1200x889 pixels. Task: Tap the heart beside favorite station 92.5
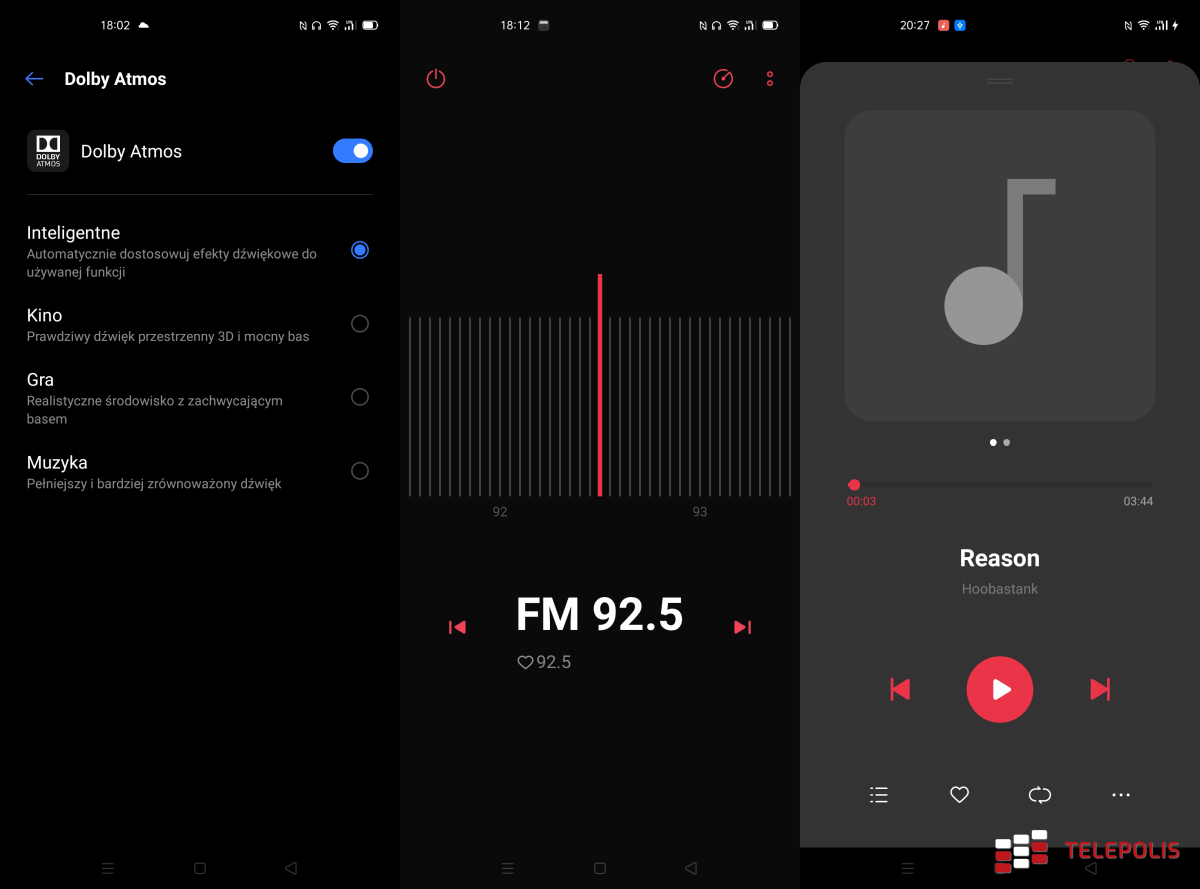(525, 662)
